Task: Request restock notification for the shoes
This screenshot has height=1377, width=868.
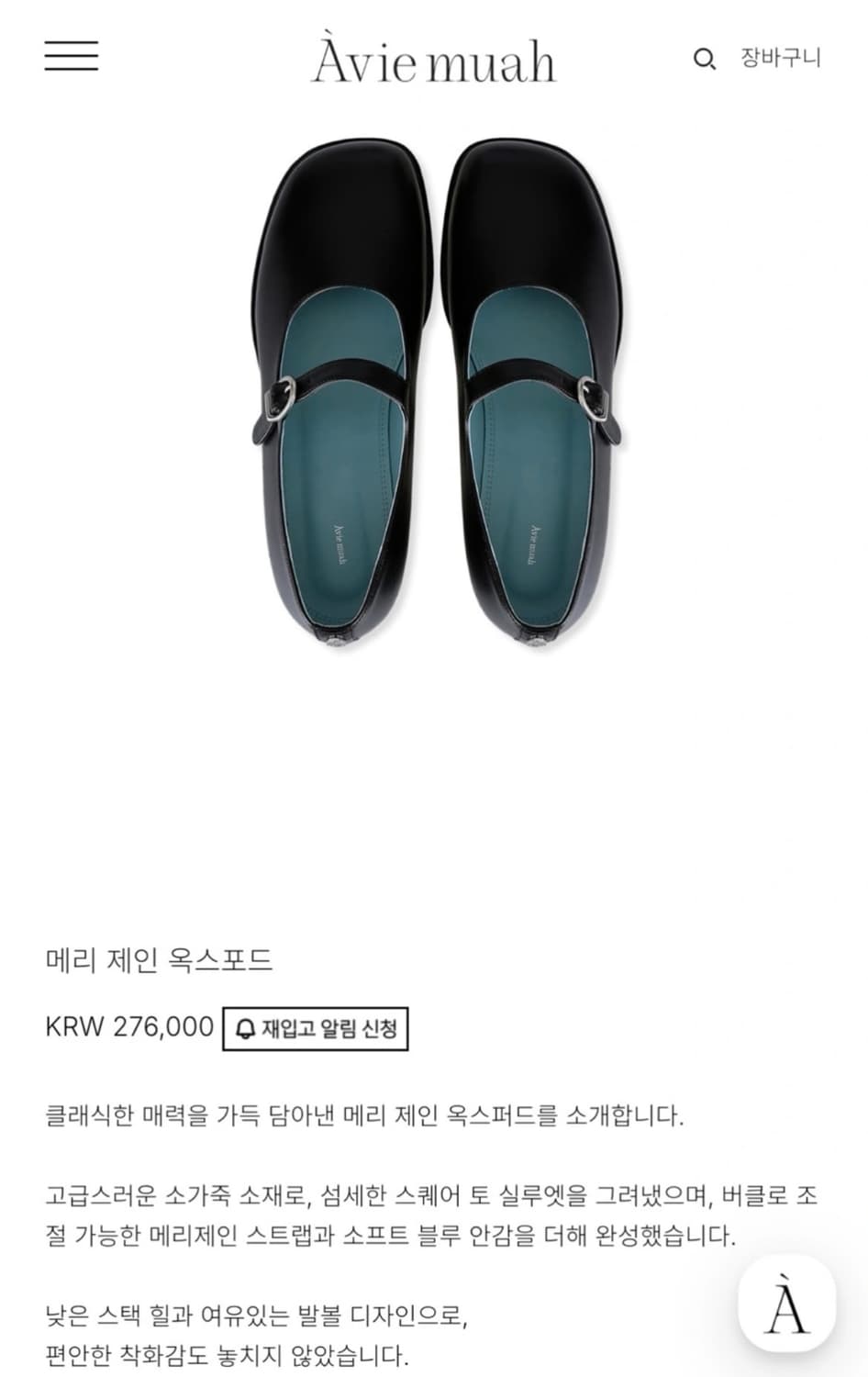Action: click(x=317, y=1026)
